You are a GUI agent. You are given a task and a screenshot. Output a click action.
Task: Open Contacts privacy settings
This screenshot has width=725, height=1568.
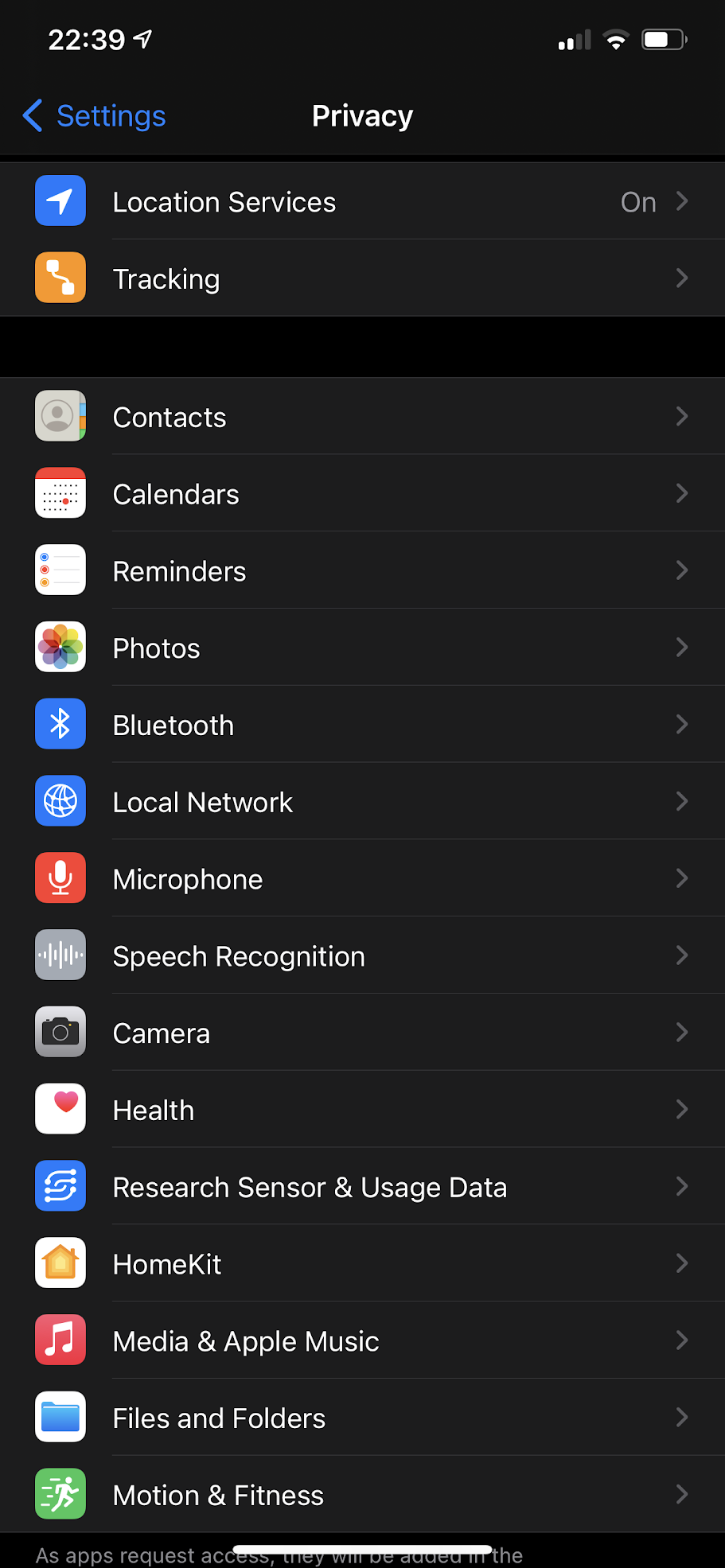click(x=362, y=417)
